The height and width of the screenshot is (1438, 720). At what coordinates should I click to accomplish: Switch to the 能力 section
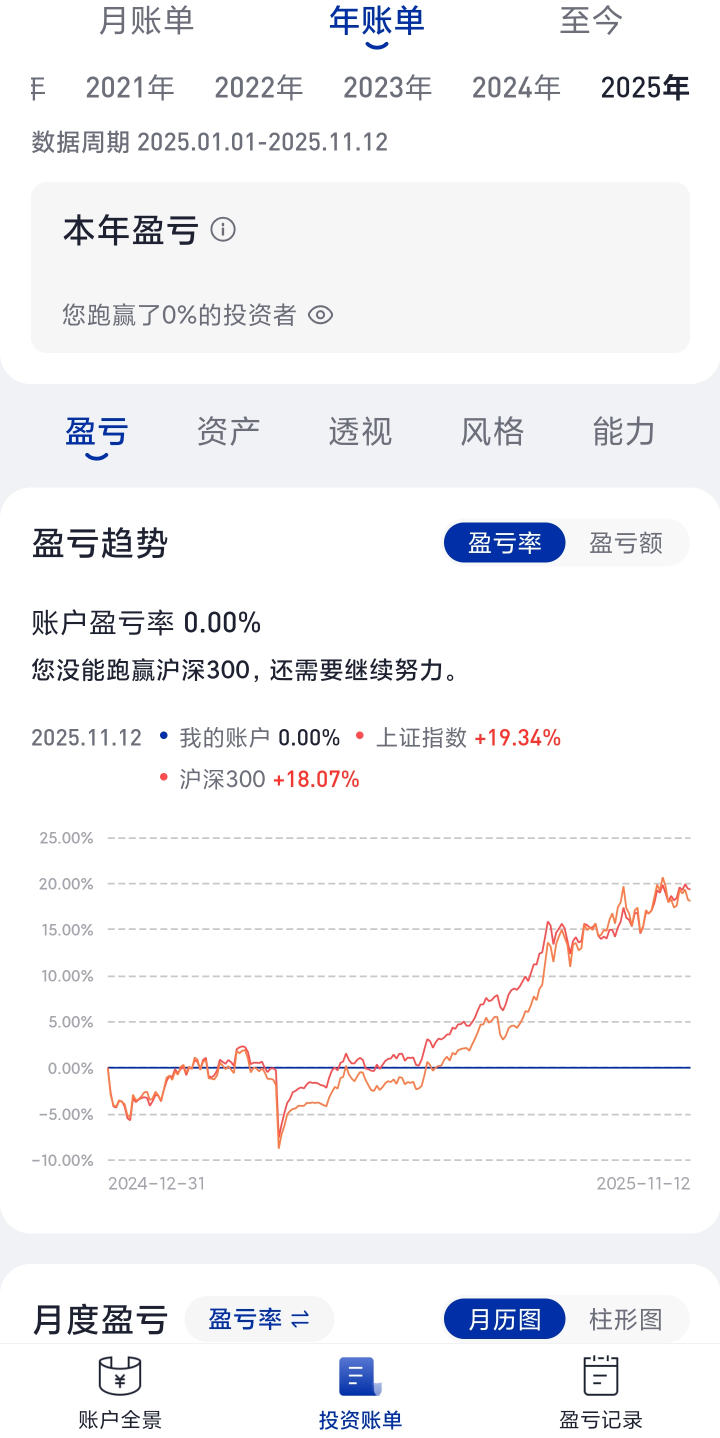[624, 432]
